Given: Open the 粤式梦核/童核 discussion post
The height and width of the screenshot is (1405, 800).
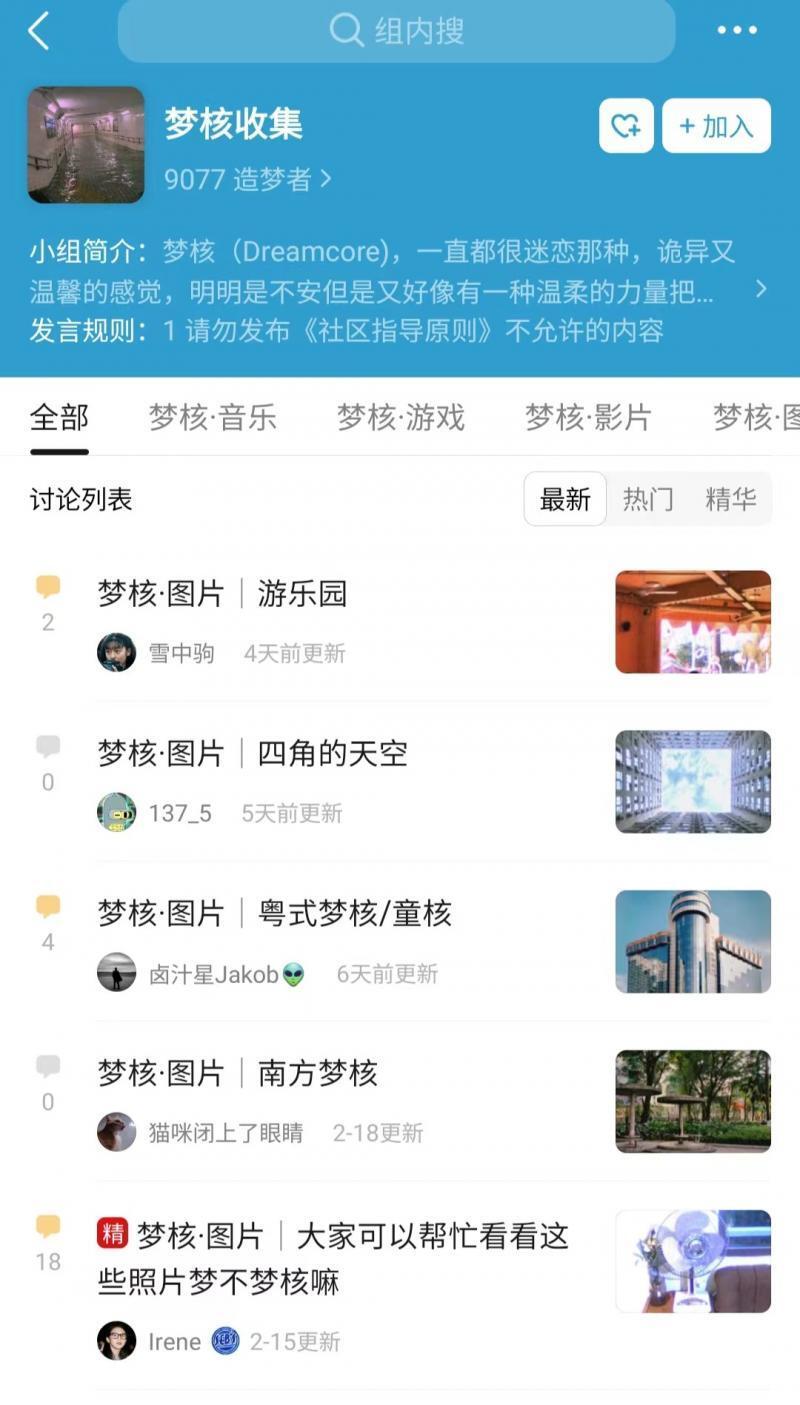Looking at the screenshot, I should click(354, 914).
